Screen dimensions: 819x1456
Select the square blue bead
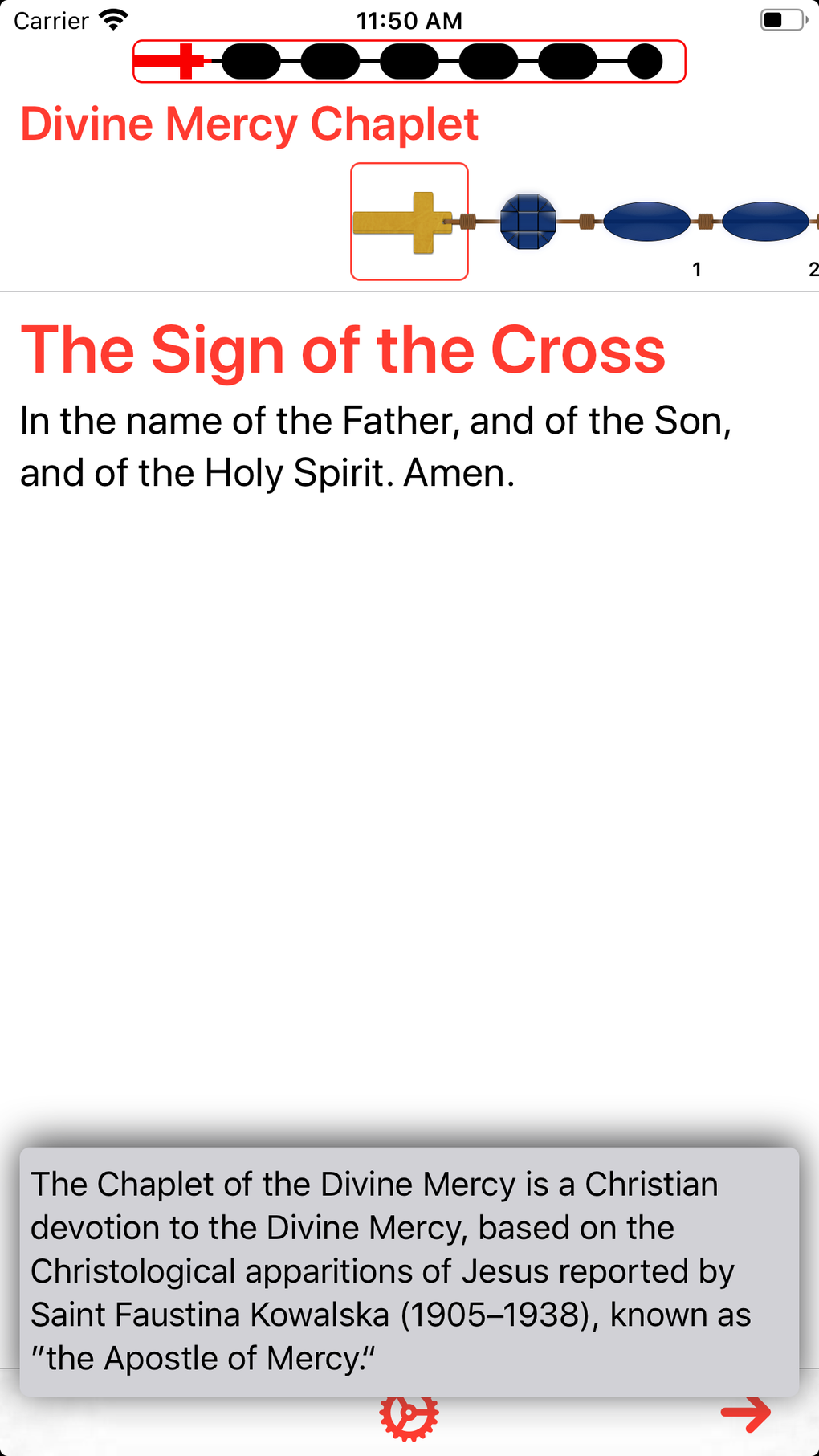pos(528,222)
